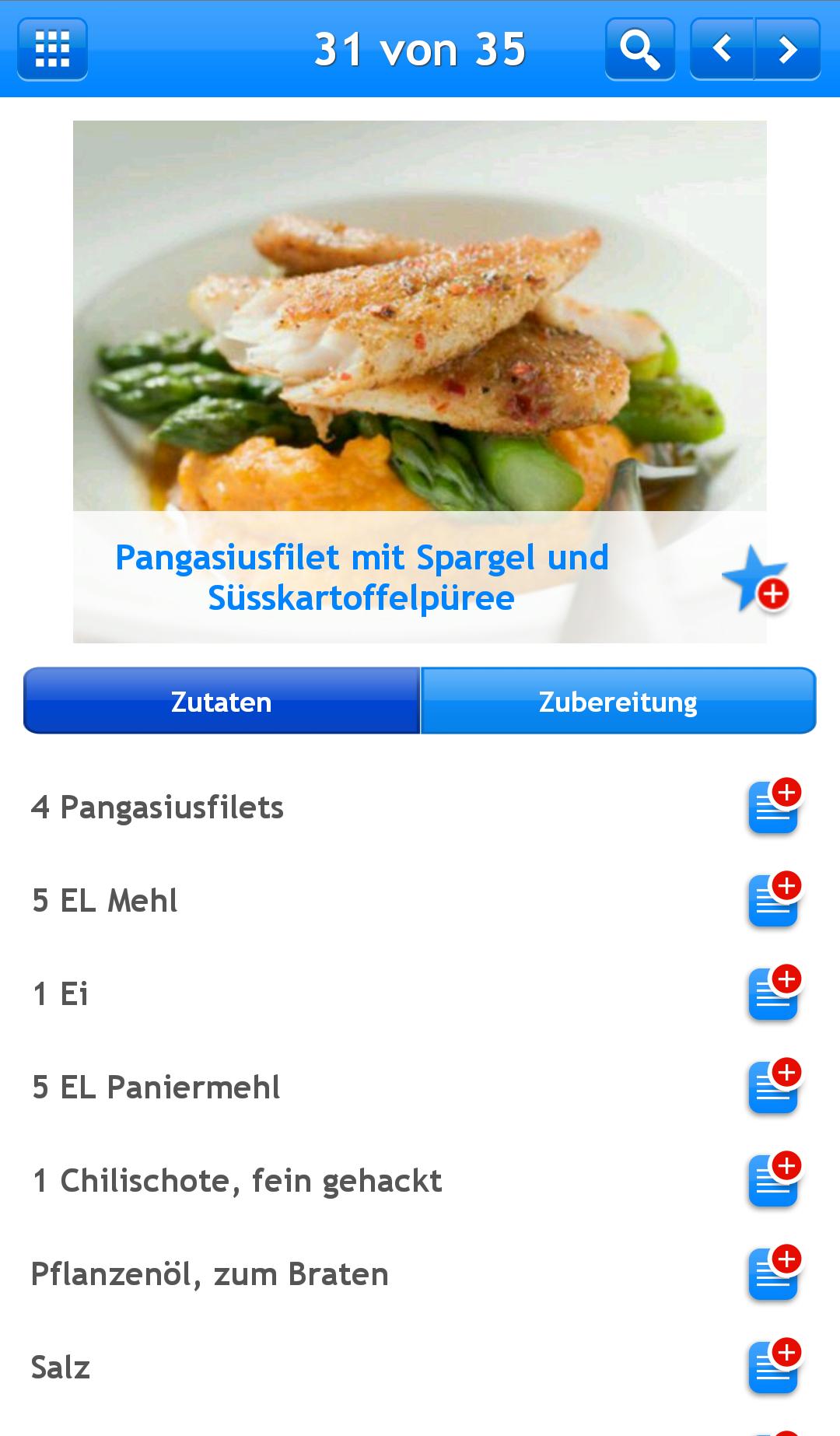Tap the page counter 31 von 35
Image resolution: width=840 pixels, height=1436 pixels.
[420, 49]
